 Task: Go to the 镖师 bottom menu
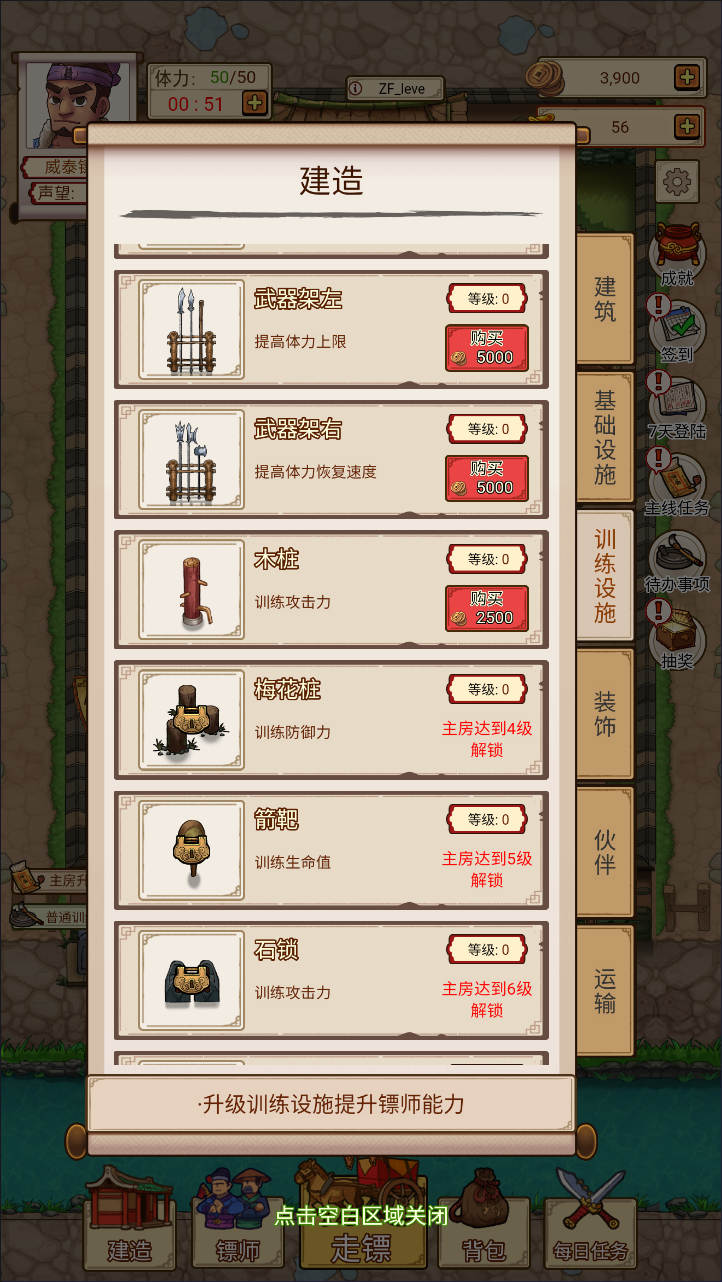coord(238,1225)
